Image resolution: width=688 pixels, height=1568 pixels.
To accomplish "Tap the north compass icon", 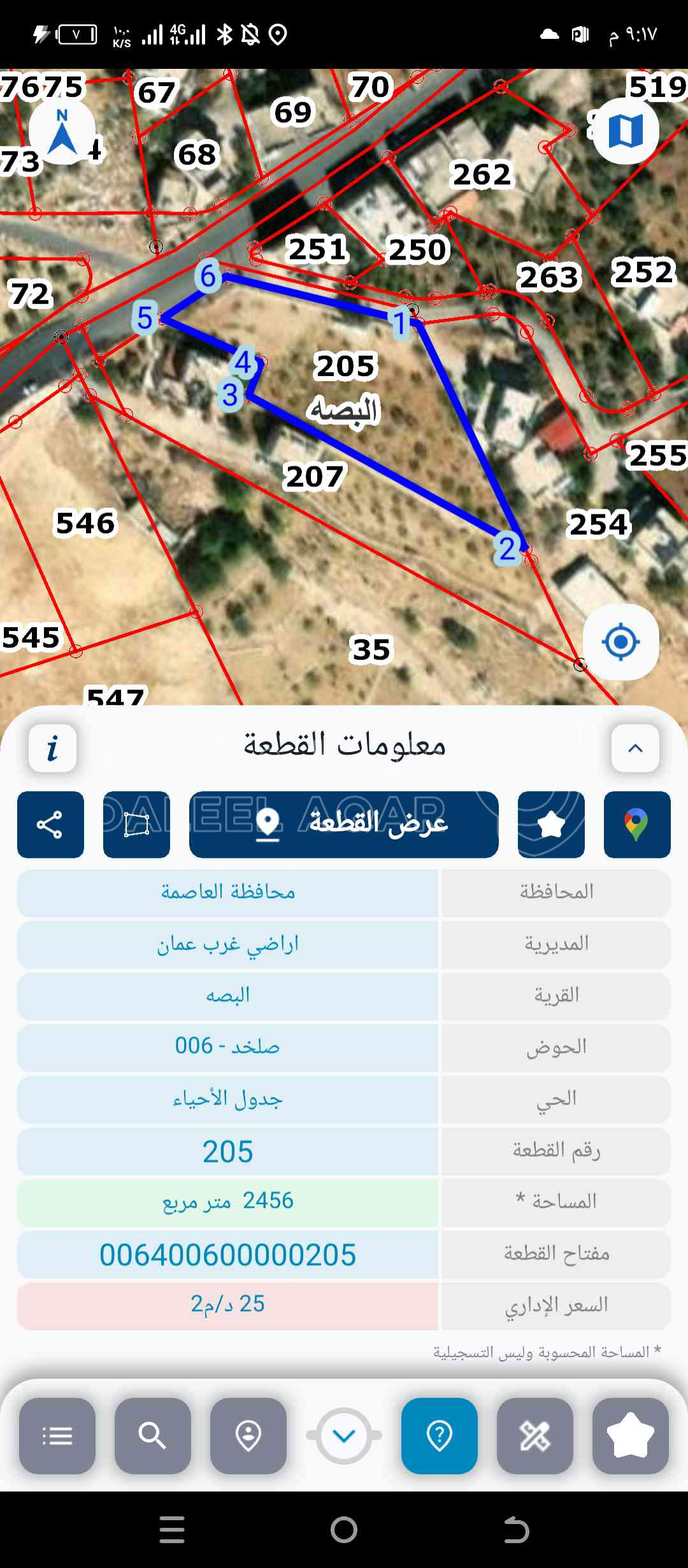I will (x=62, y=132).
